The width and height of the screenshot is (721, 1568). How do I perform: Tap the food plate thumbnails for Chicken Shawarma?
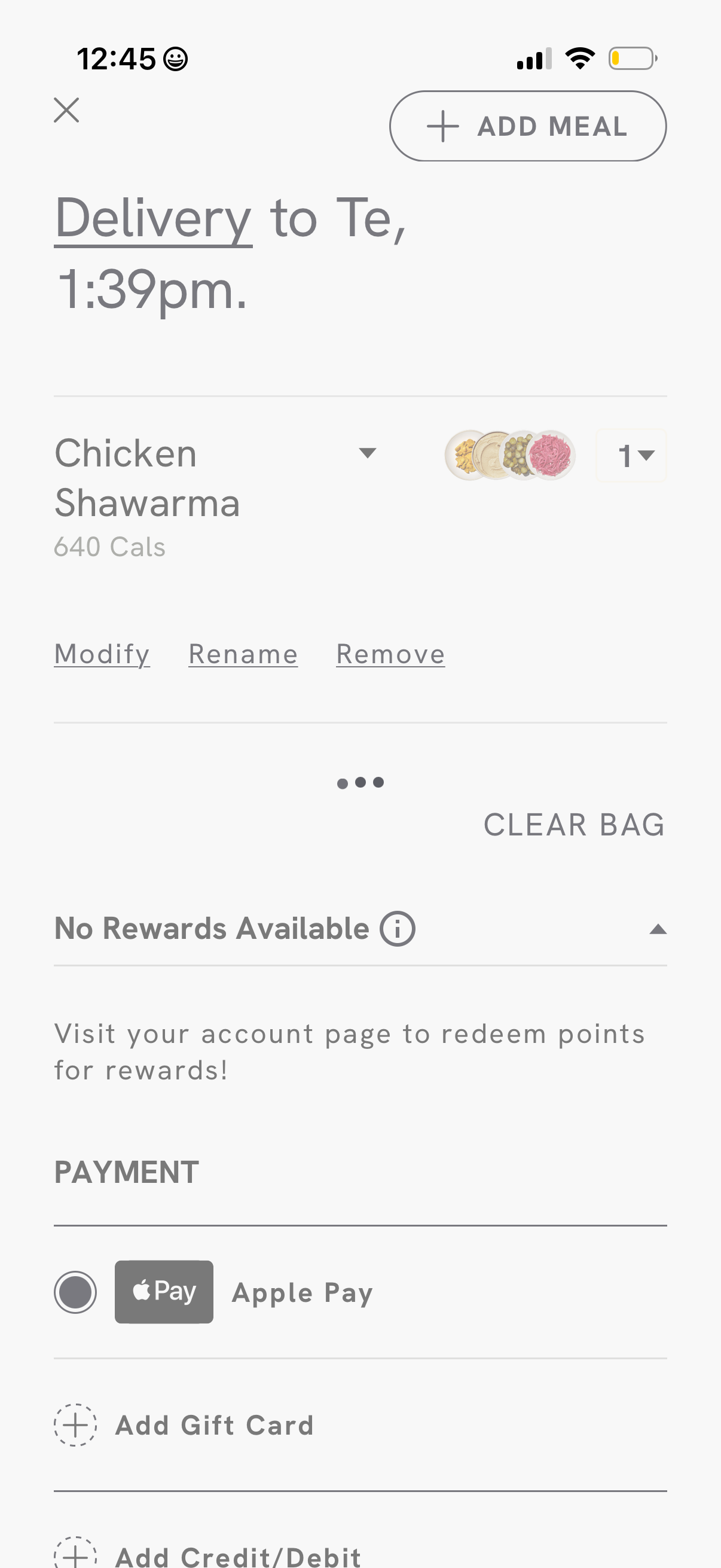pyautogui.click(x=509, y=454)
